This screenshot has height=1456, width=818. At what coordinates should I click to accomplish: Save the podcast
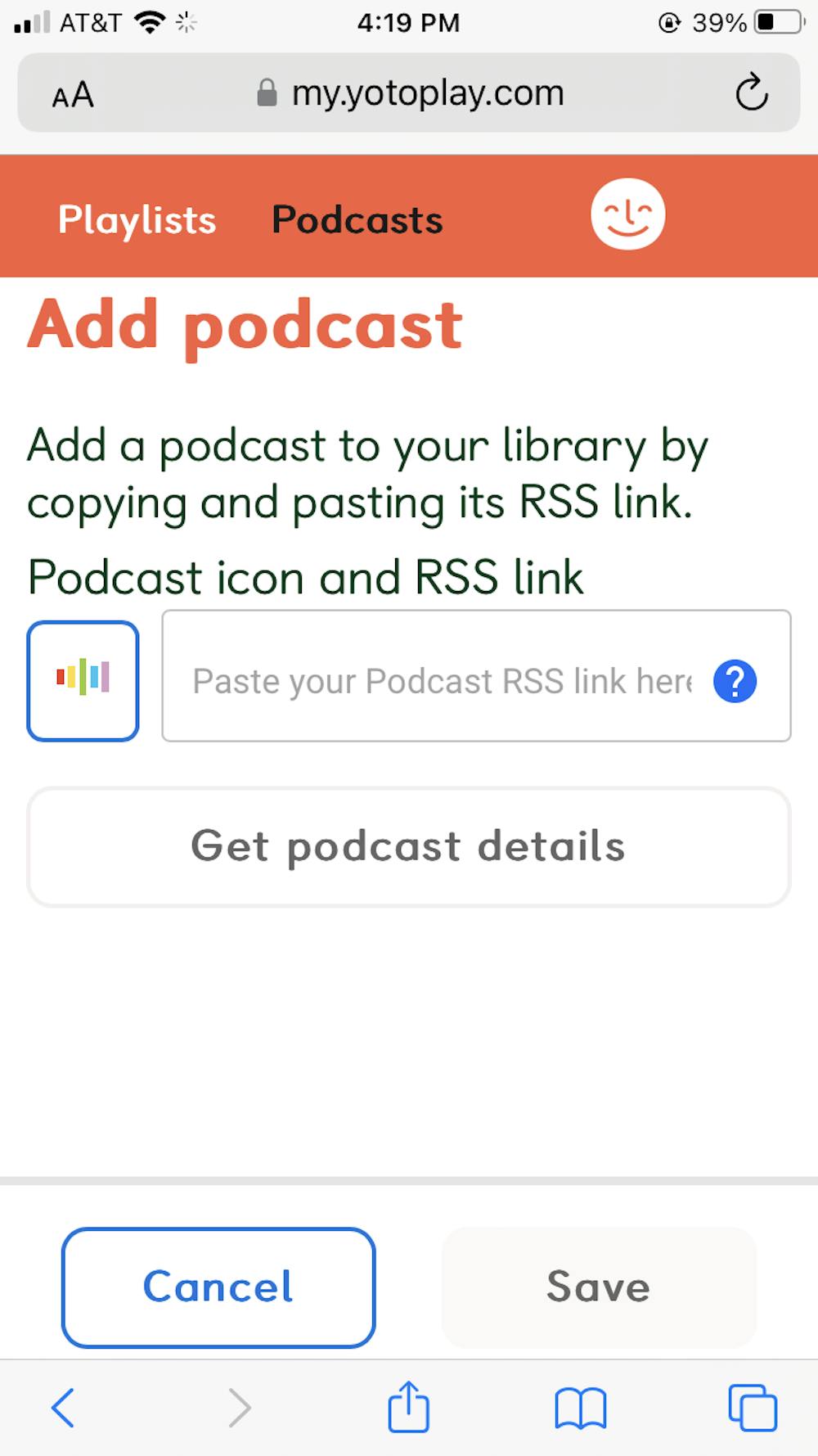(599, 1287)
